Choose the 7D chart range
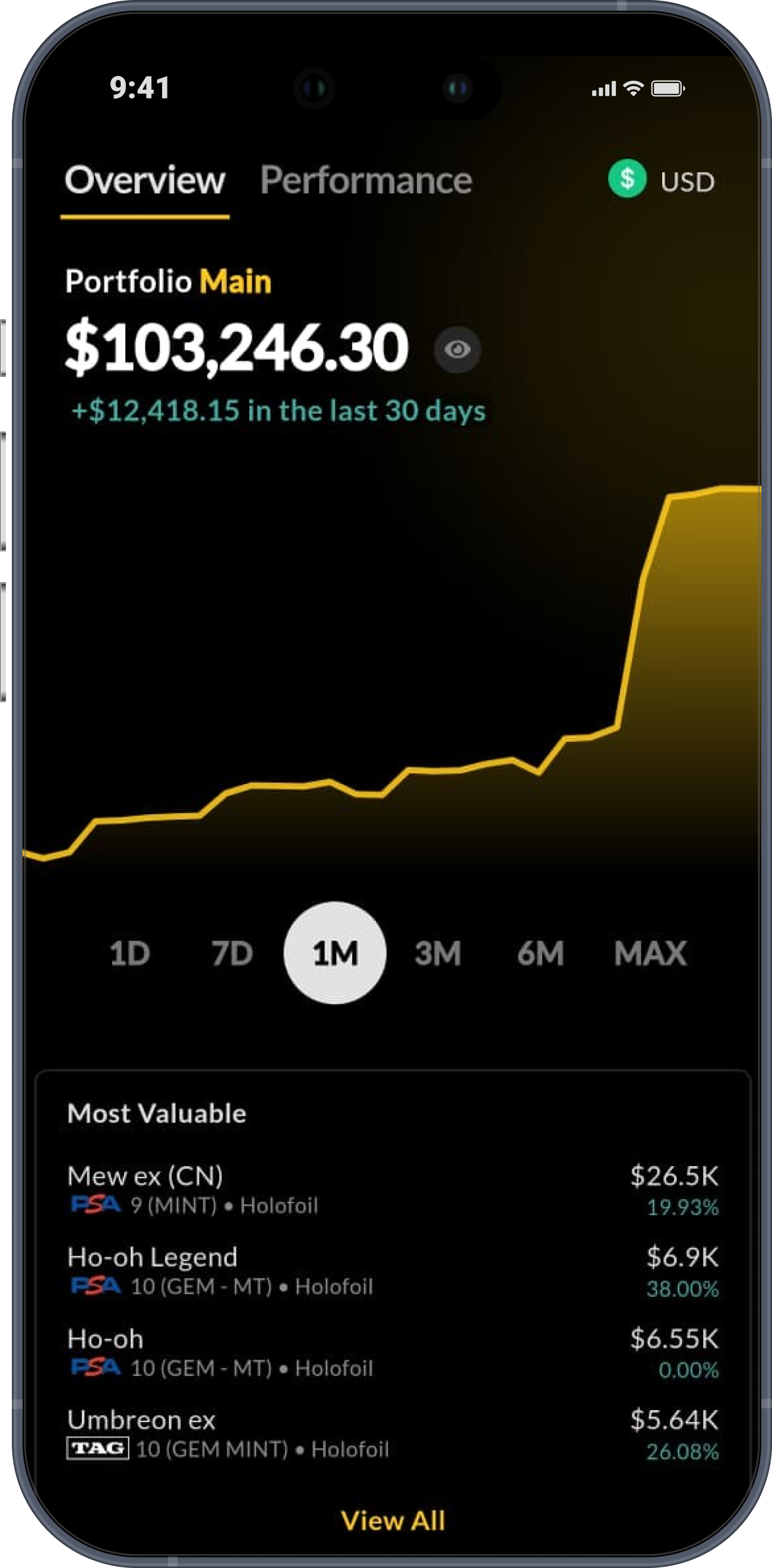This screenshot has width=772, height=1568. tap(232, 953)
